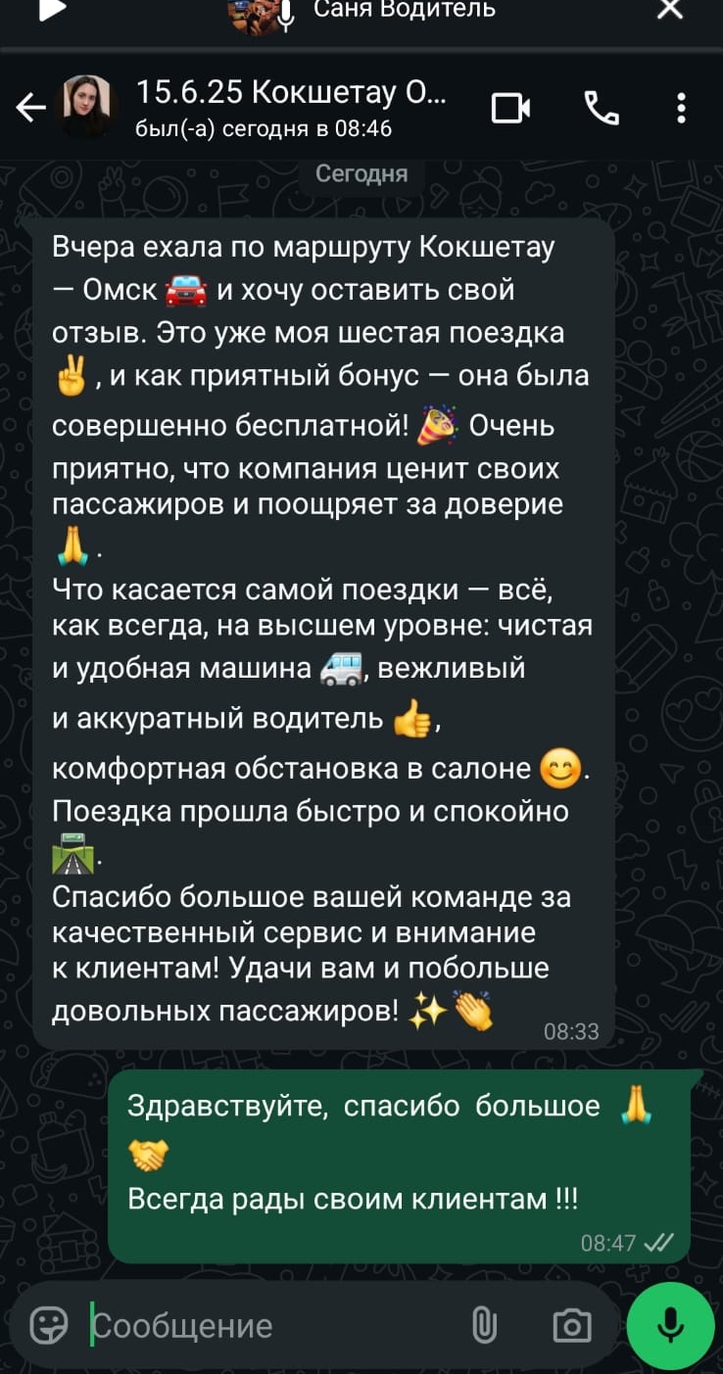Viewport: 723px width, 1374px height.
Task: Open the camera to send a photo
Action: 571,1326
